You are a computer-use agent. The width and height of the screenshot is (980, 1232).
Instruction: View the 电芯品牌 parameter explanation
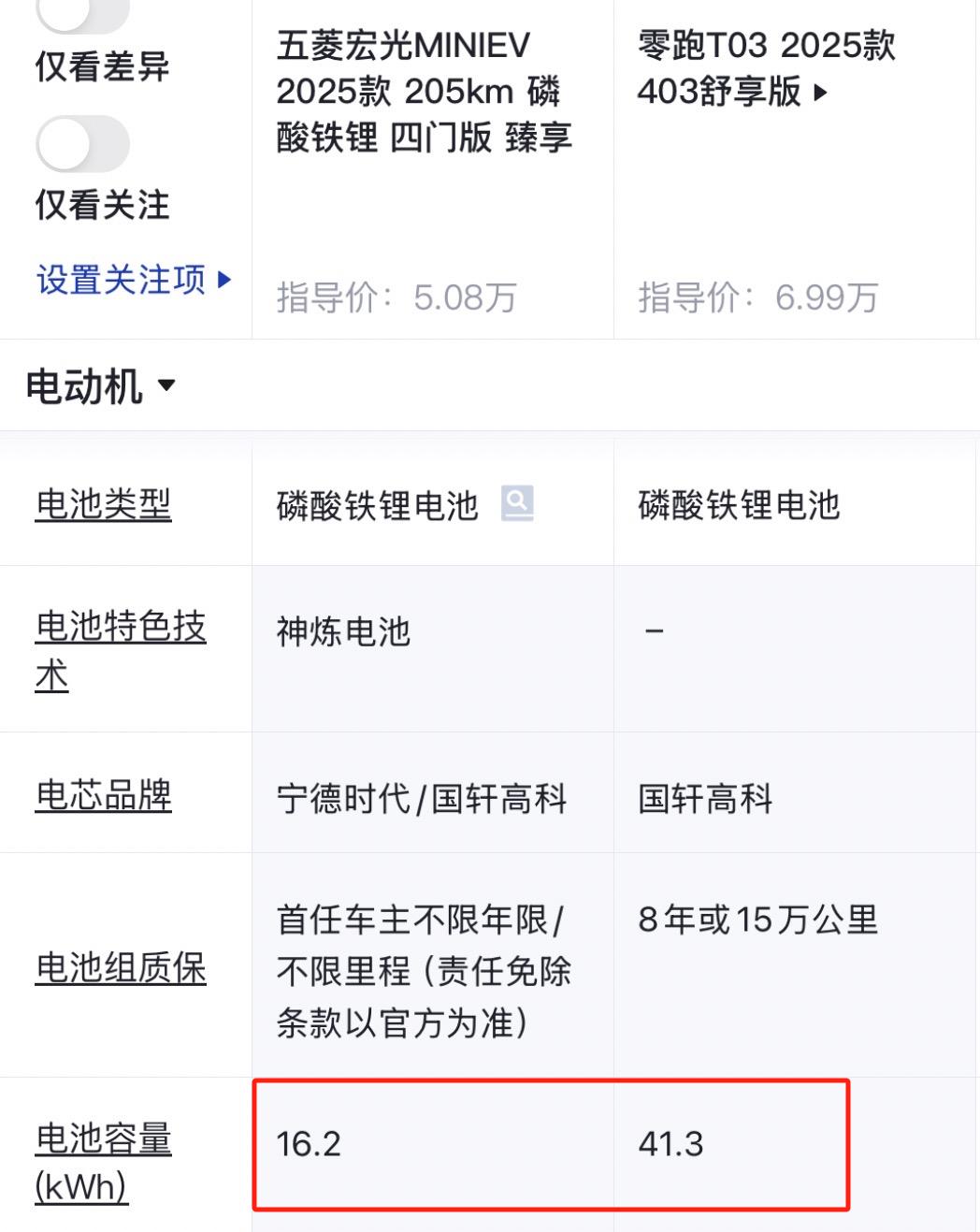coord(103,795)
